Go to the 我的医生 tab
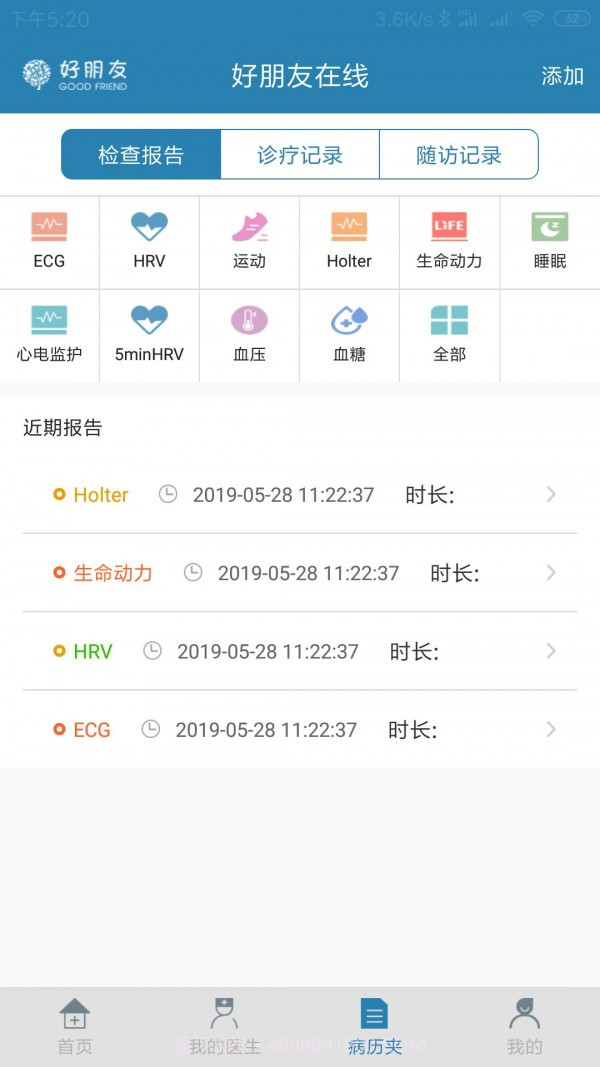The height and width of the screenshot is (1067, 600). pos(224,1027)
